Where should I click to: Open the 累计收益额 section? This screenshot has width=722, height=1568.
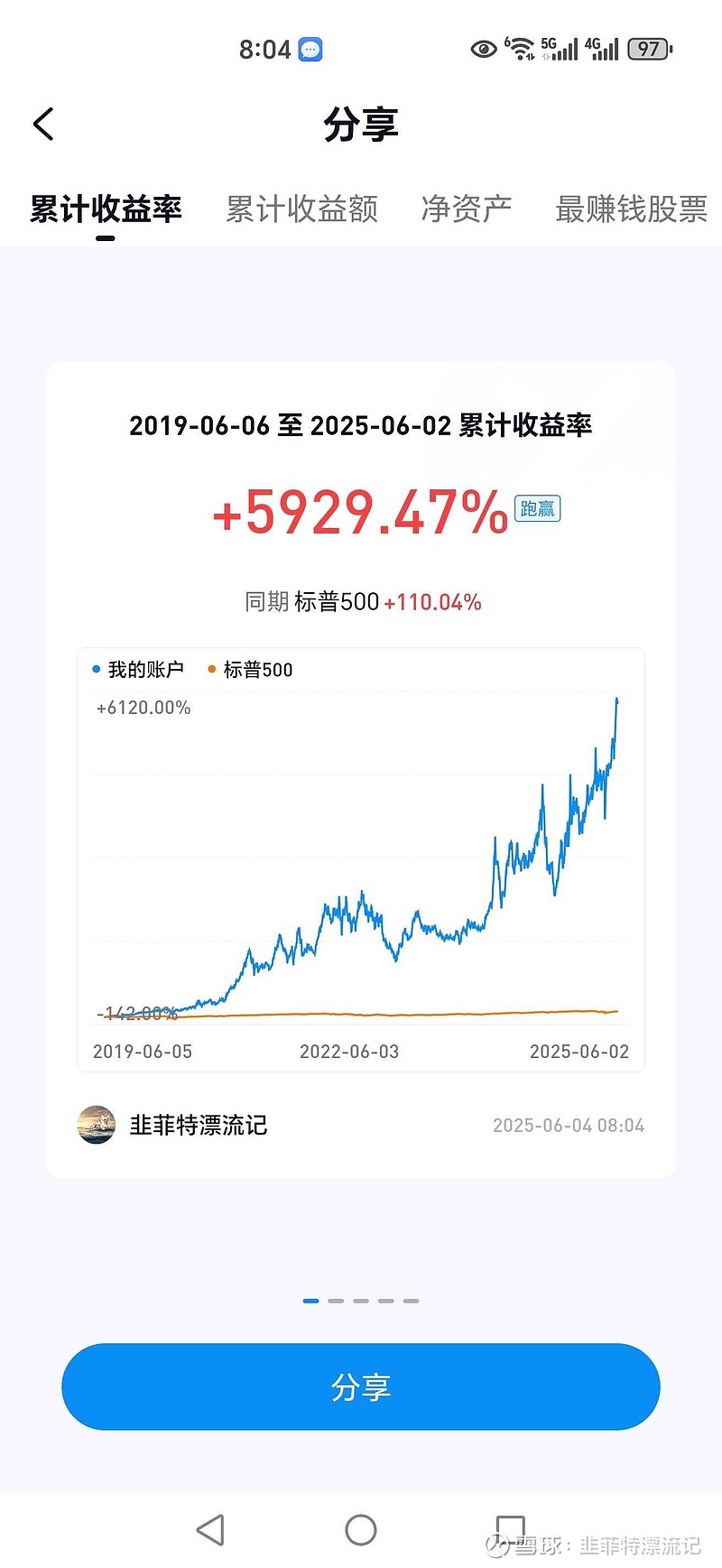point(301,209)
